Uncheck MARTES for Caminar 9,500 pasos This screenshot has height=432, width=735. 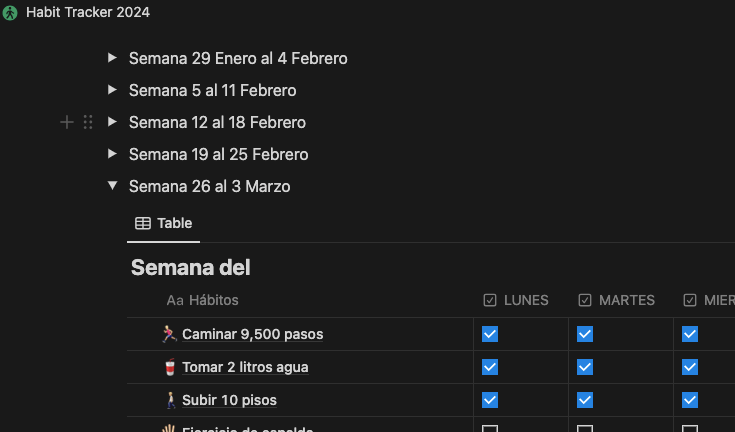[585, 334]
